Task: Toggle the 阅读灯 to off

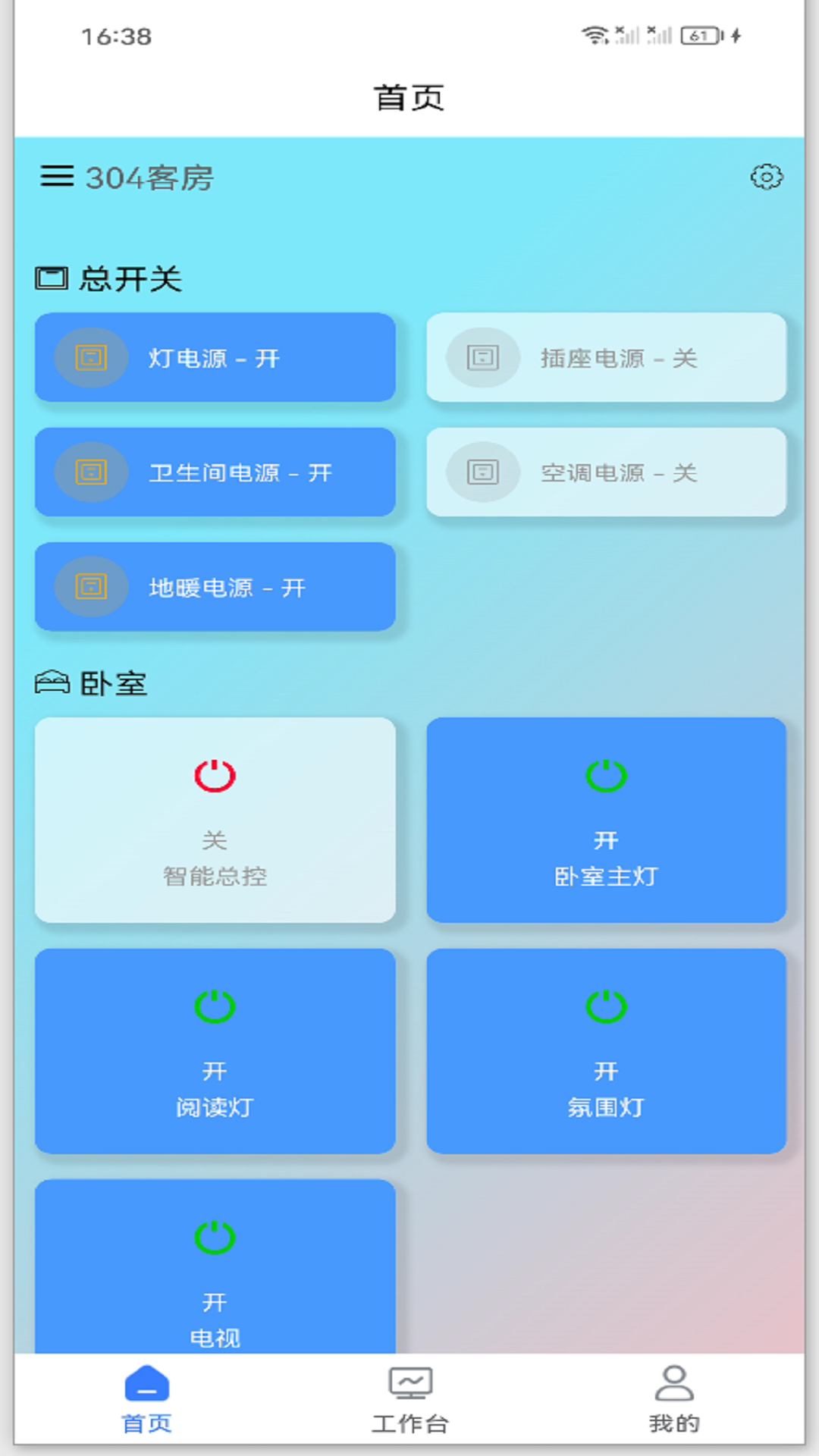Action: (x=215, y=1051)
